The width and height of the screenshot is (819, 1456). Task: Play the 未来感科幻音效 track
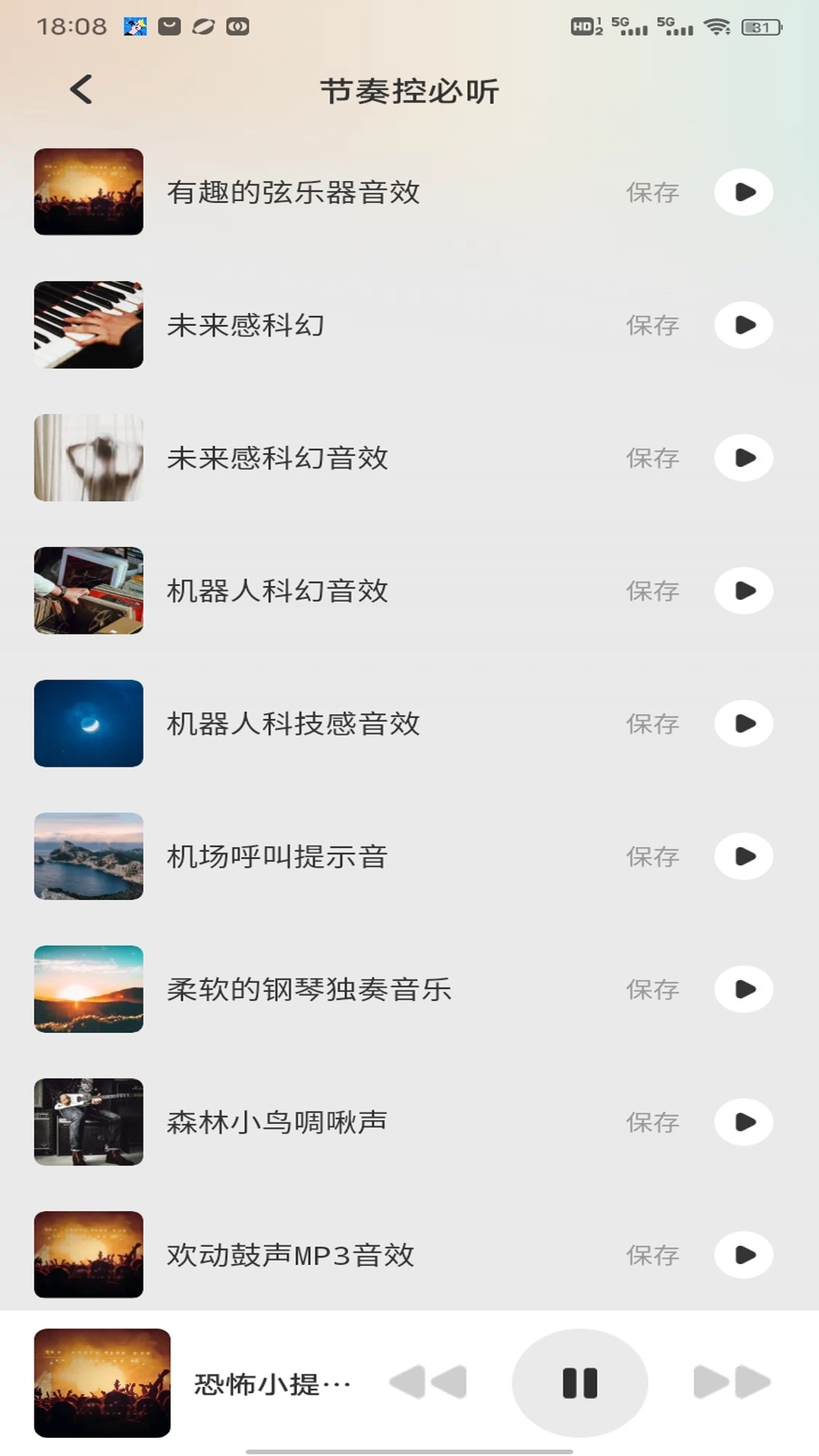[x=743, y=457]
